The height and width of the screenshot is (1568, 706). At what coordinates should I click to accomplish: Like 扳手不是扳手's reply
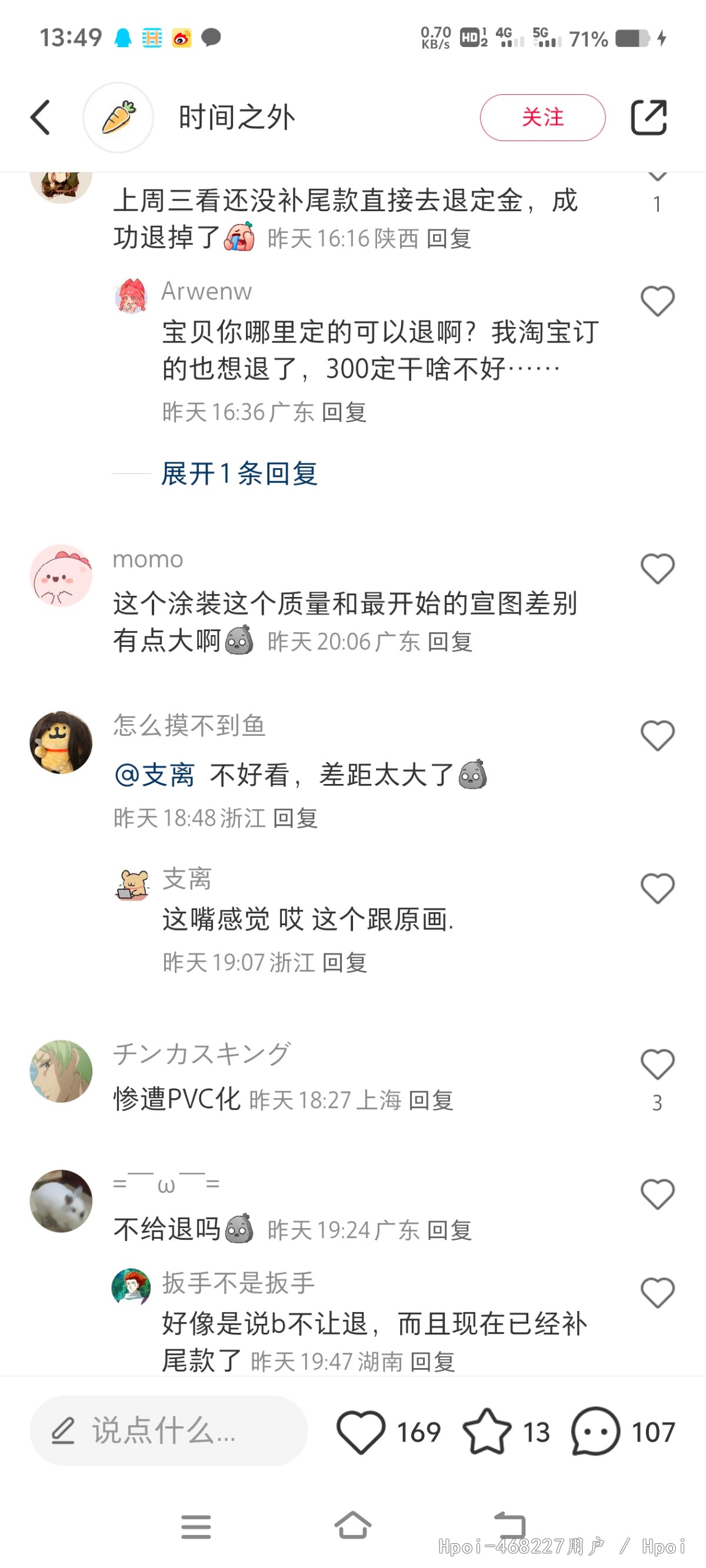[x=657, y=1292]
